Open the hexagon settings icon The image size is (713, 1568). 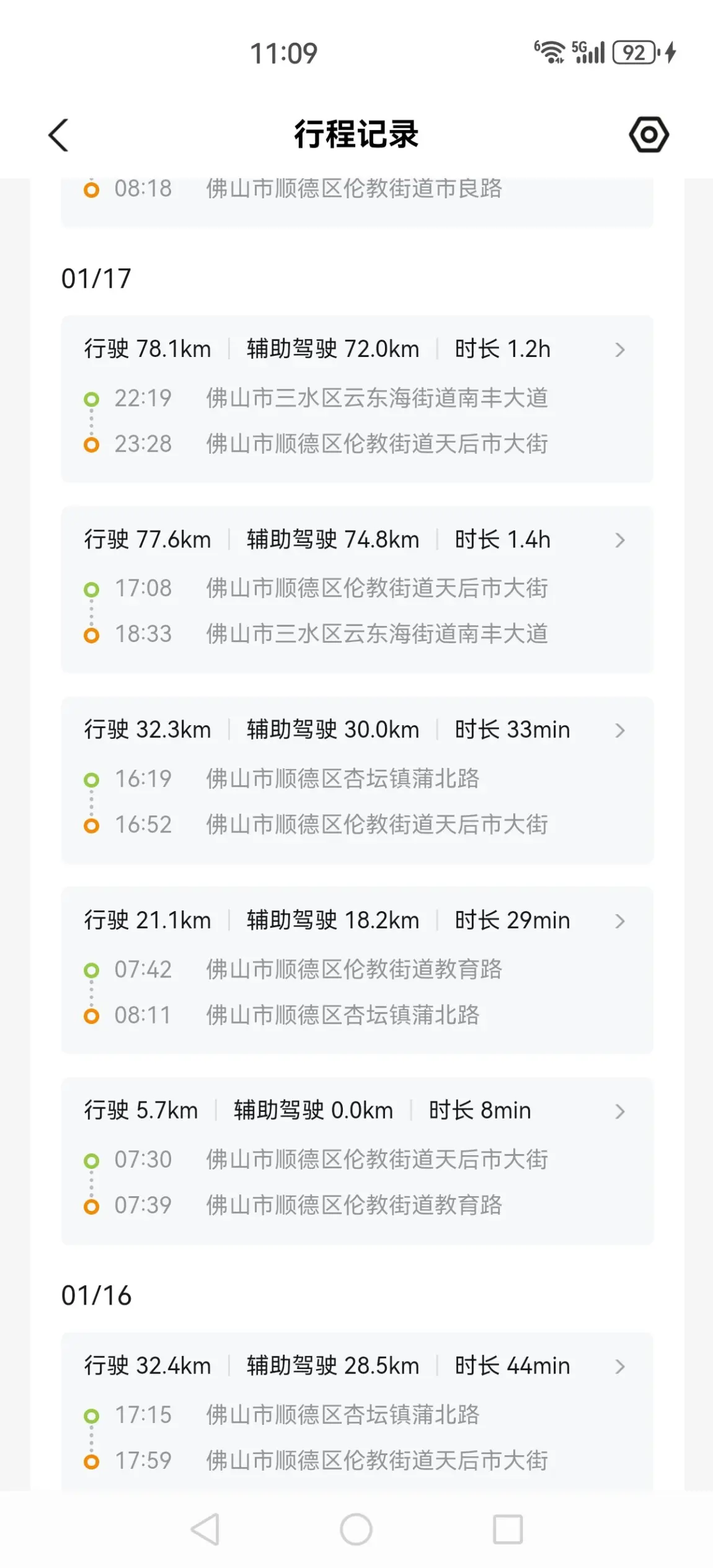649,134
